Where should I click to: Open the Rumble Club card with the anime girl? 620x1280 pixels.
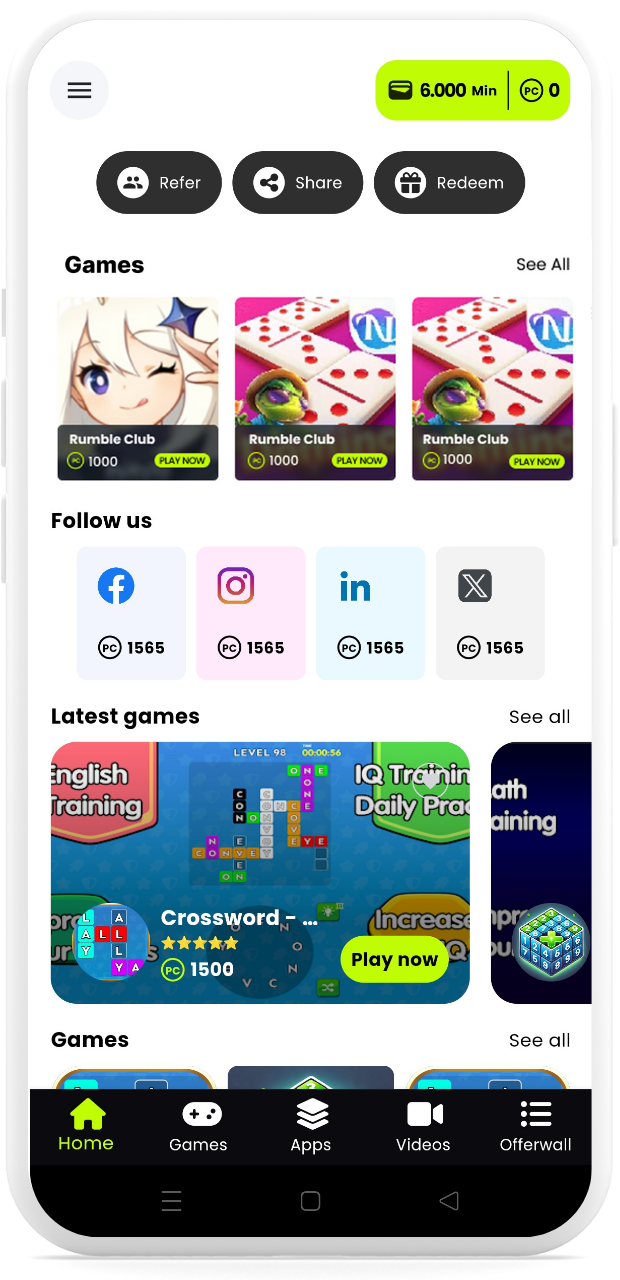pyautogui.click(x=138, y=388)
